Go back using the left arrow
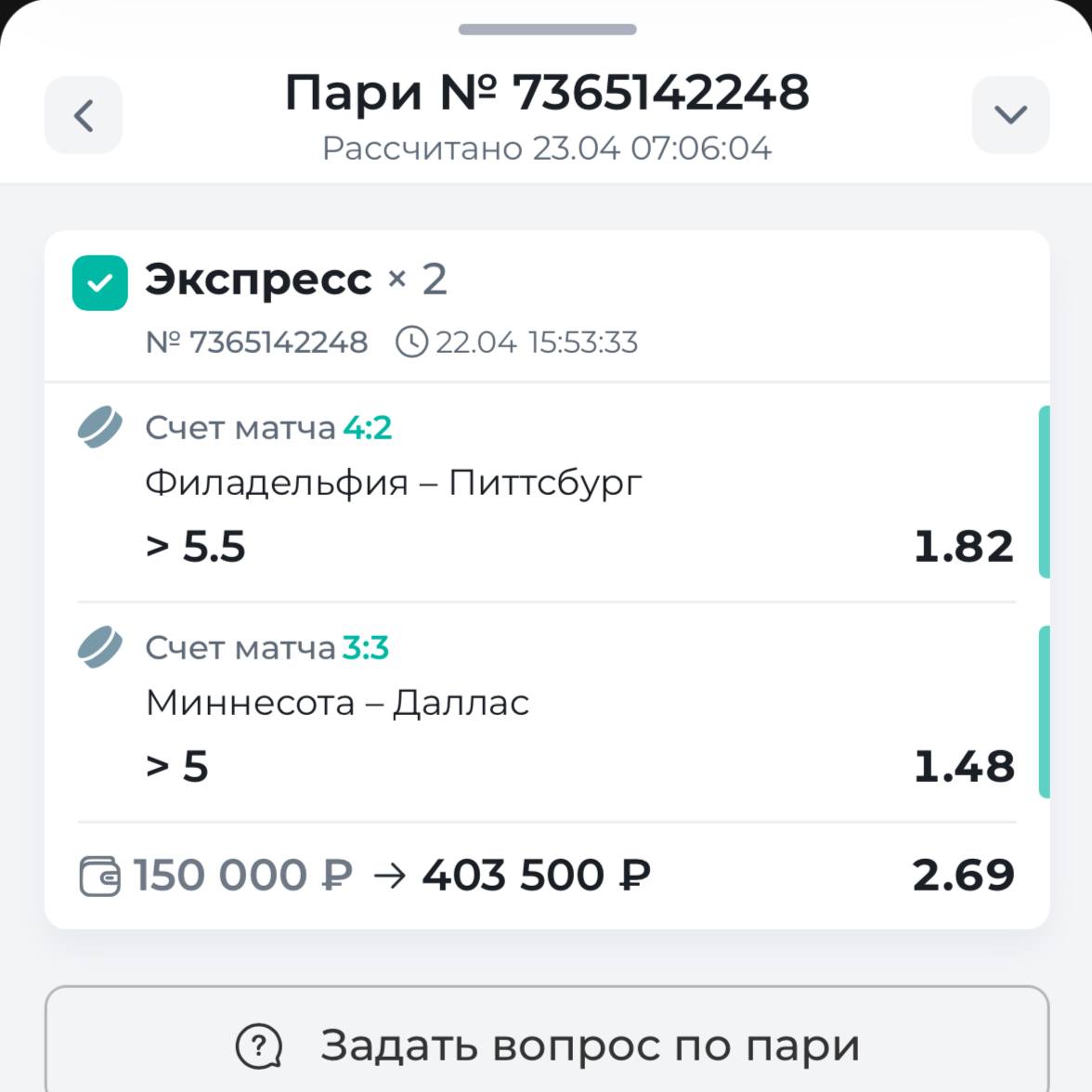Viewport: 1092px width, 1092px height. pos(84,116)
